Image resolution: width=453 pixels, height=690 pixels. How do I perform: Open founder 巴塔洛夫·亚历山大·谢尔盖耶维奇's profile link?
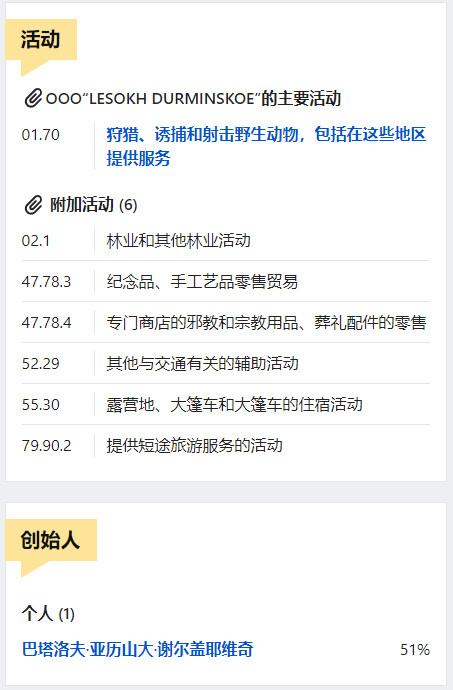point(138,649)
